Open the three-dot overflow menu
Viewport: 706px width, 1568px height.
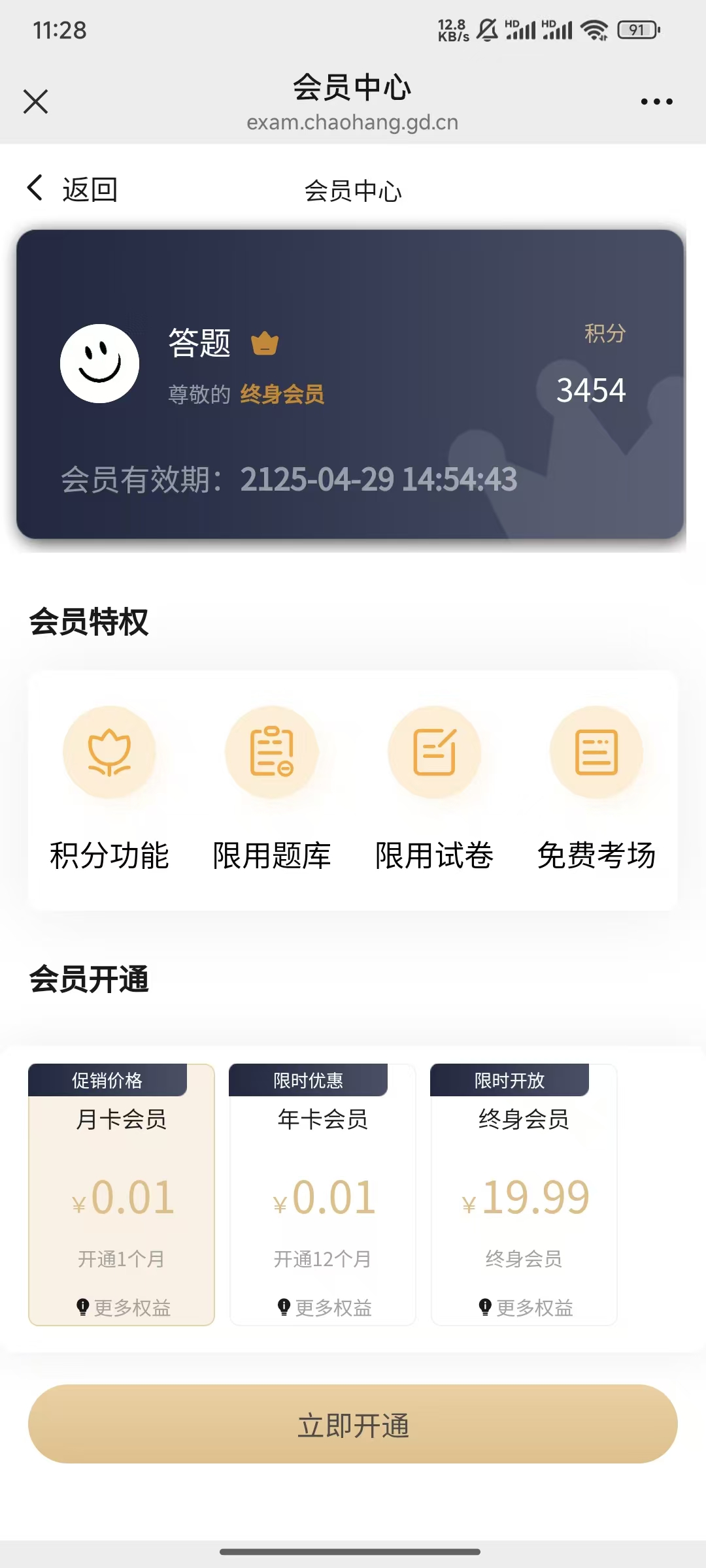coord(656,102)
